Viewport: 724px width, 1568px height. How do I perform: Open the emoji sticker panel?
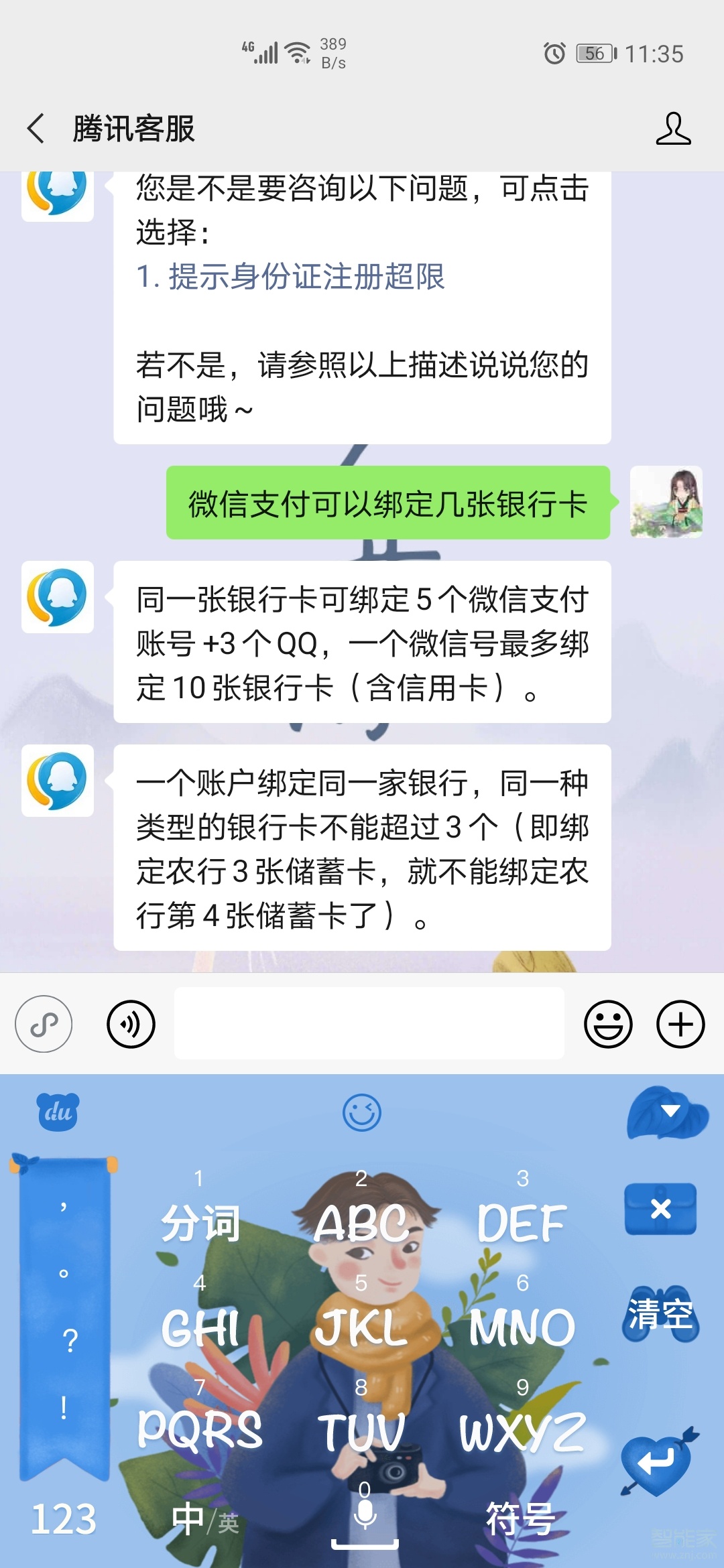point(608,1024)
